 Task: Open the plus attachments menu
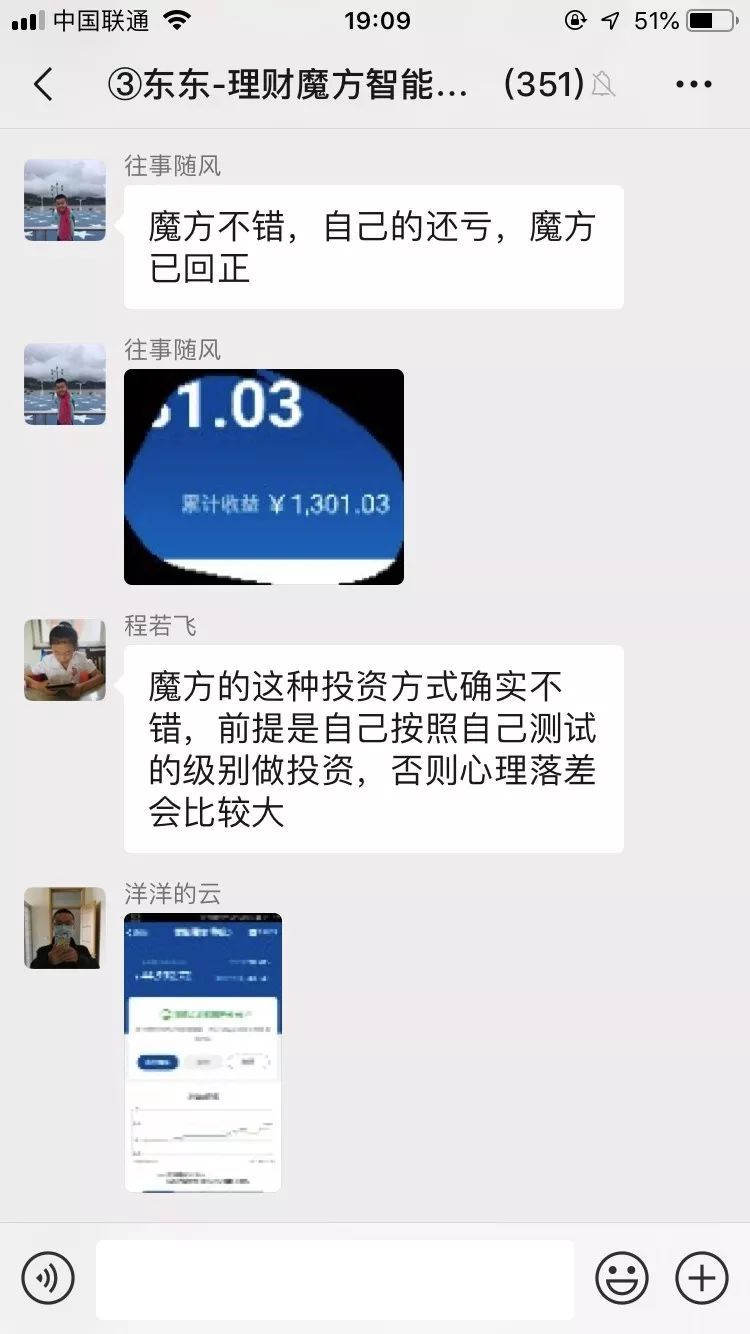click(702, 1278)
